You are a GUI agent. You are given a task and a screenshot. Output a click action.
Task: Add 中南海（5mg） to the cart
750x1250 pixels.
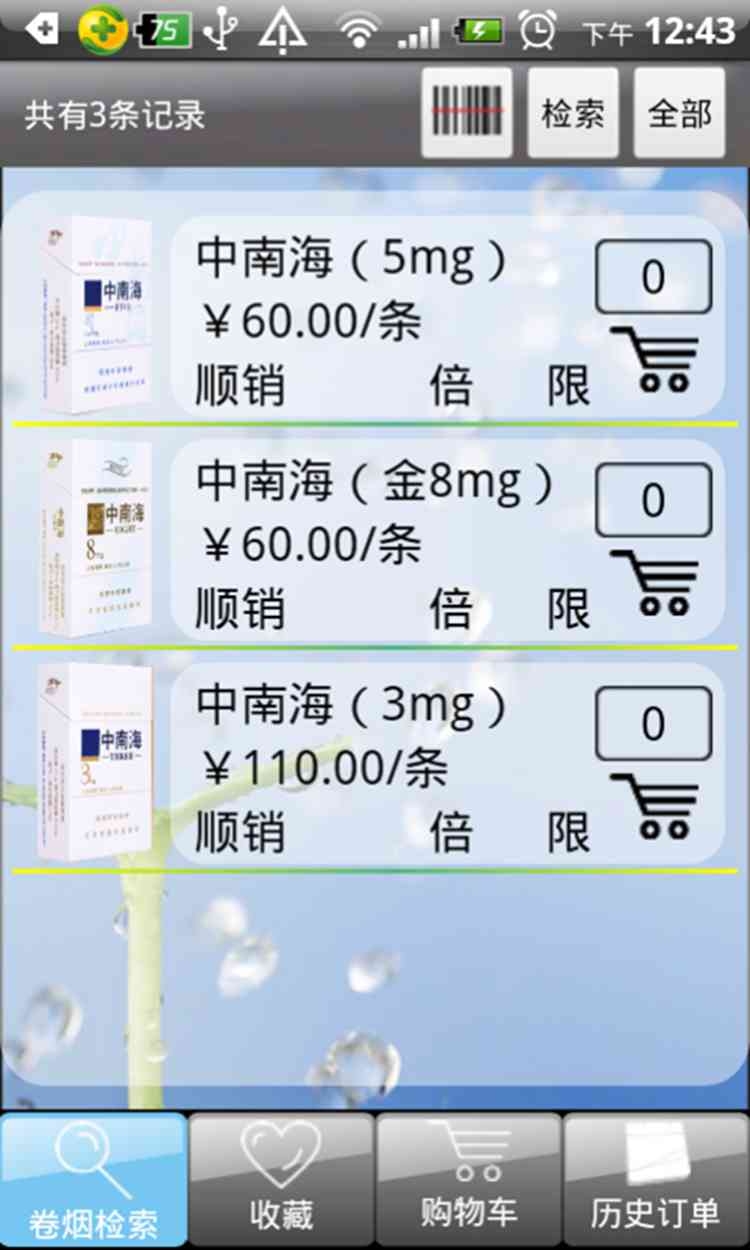tap(654, 359)
